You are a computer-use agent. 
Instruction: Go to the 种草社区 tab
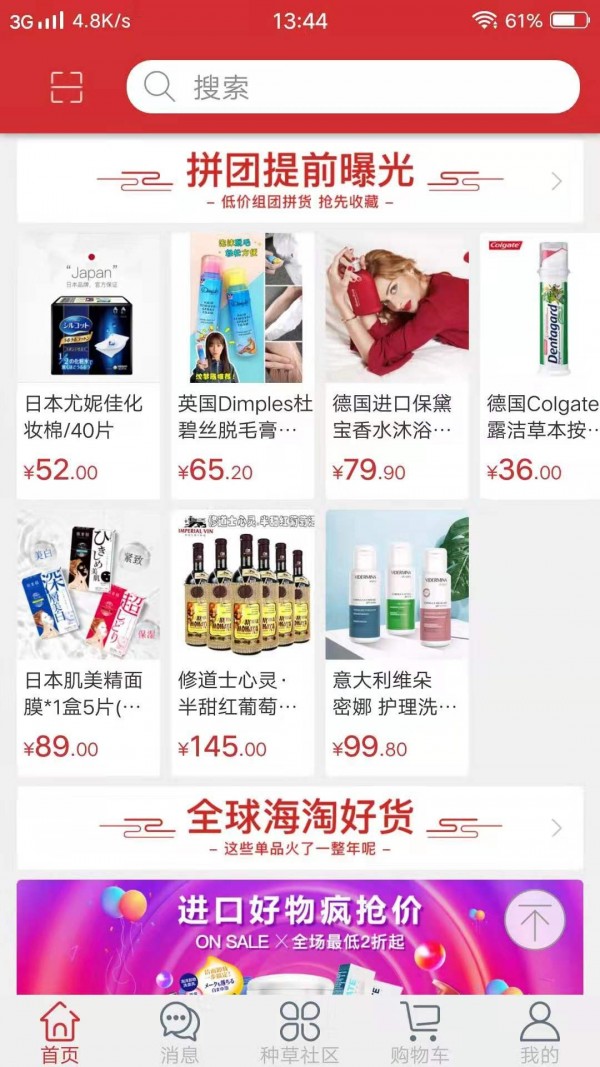(x=300, y=1032)
